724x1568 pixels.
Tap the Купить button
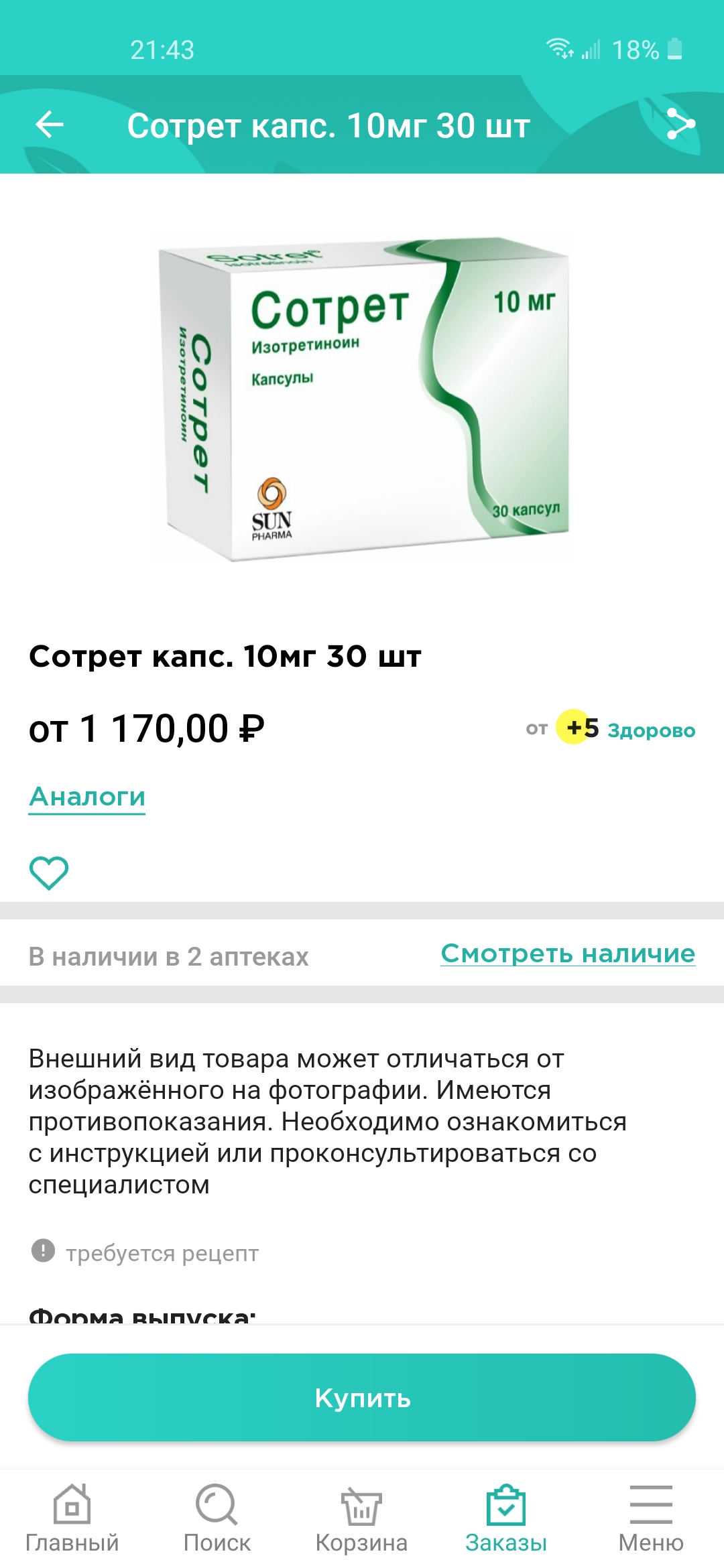coord(362,1398)
